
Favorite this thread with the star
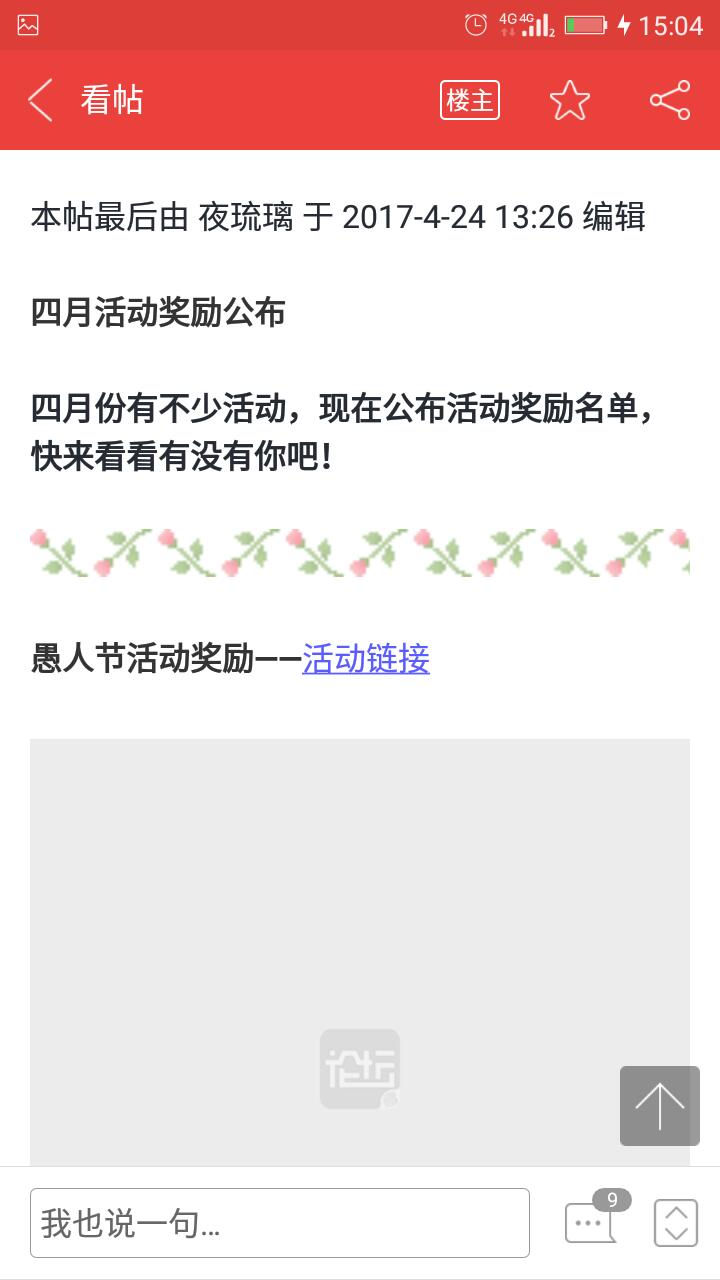[569, 100]
